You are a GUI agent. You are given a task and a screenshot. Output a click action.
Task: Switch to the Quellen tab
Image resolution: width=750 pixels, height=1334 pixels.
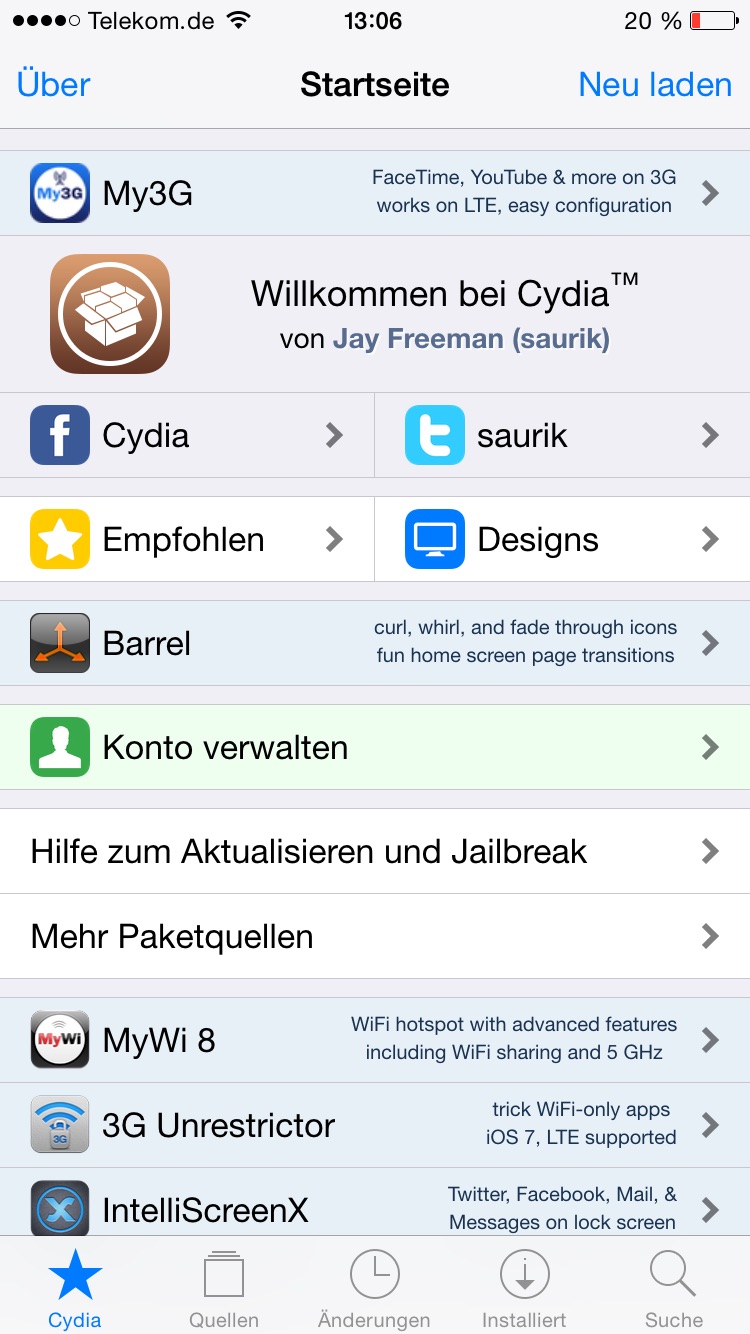[x=224, y=1288]
